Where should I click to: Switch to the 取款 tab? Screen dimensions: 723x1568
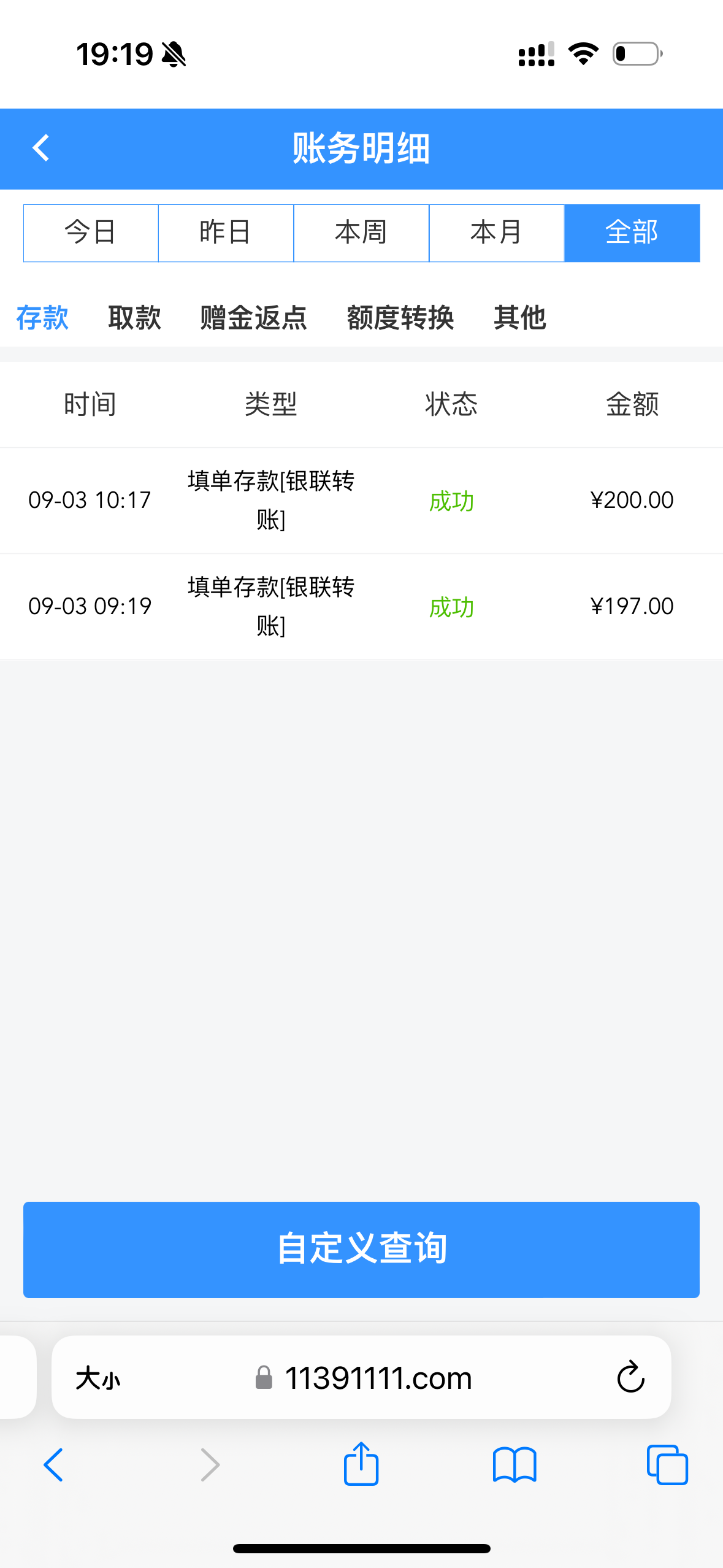(134, 318)
